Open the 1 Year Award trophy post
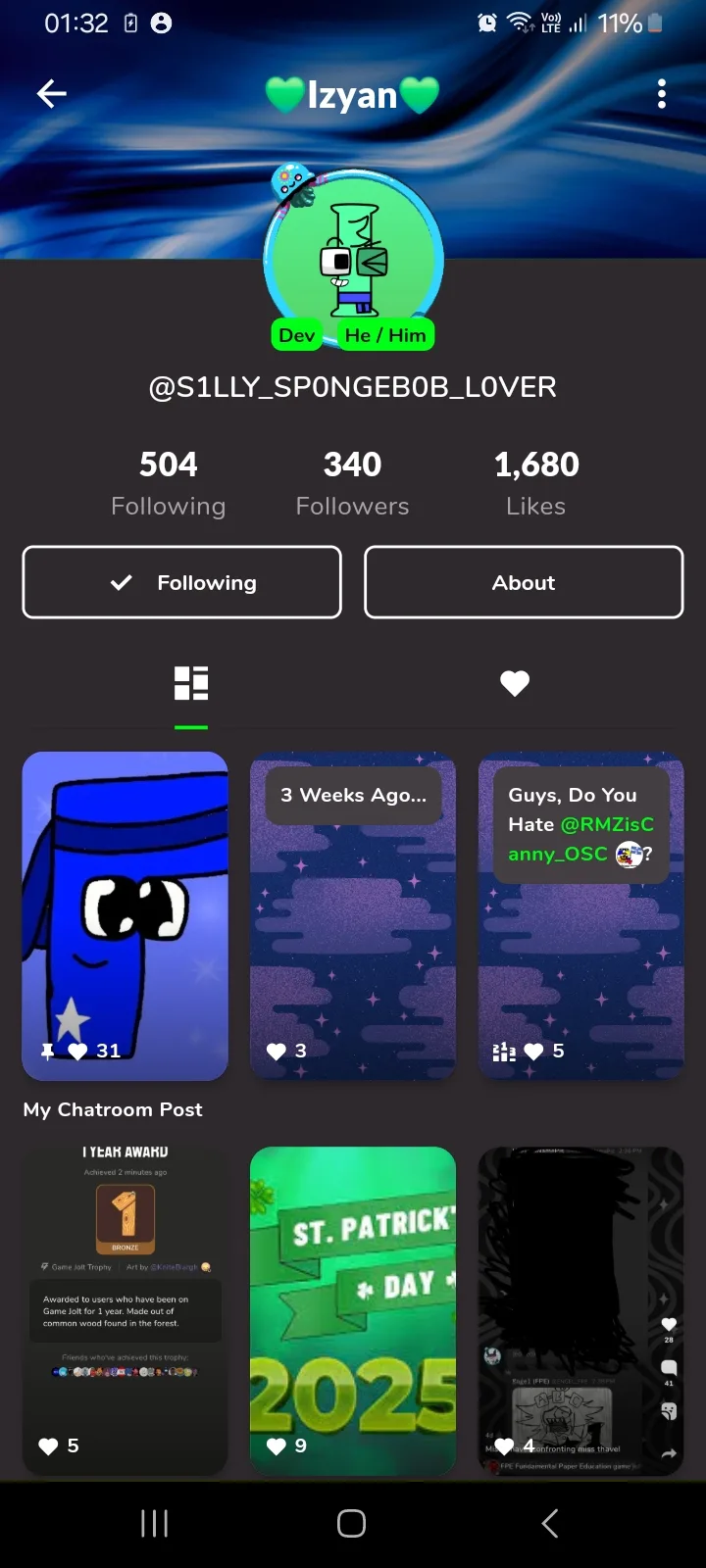The height and width of the screenshot is (1568, 706). pyautogui.click(x=126, y=1311)
